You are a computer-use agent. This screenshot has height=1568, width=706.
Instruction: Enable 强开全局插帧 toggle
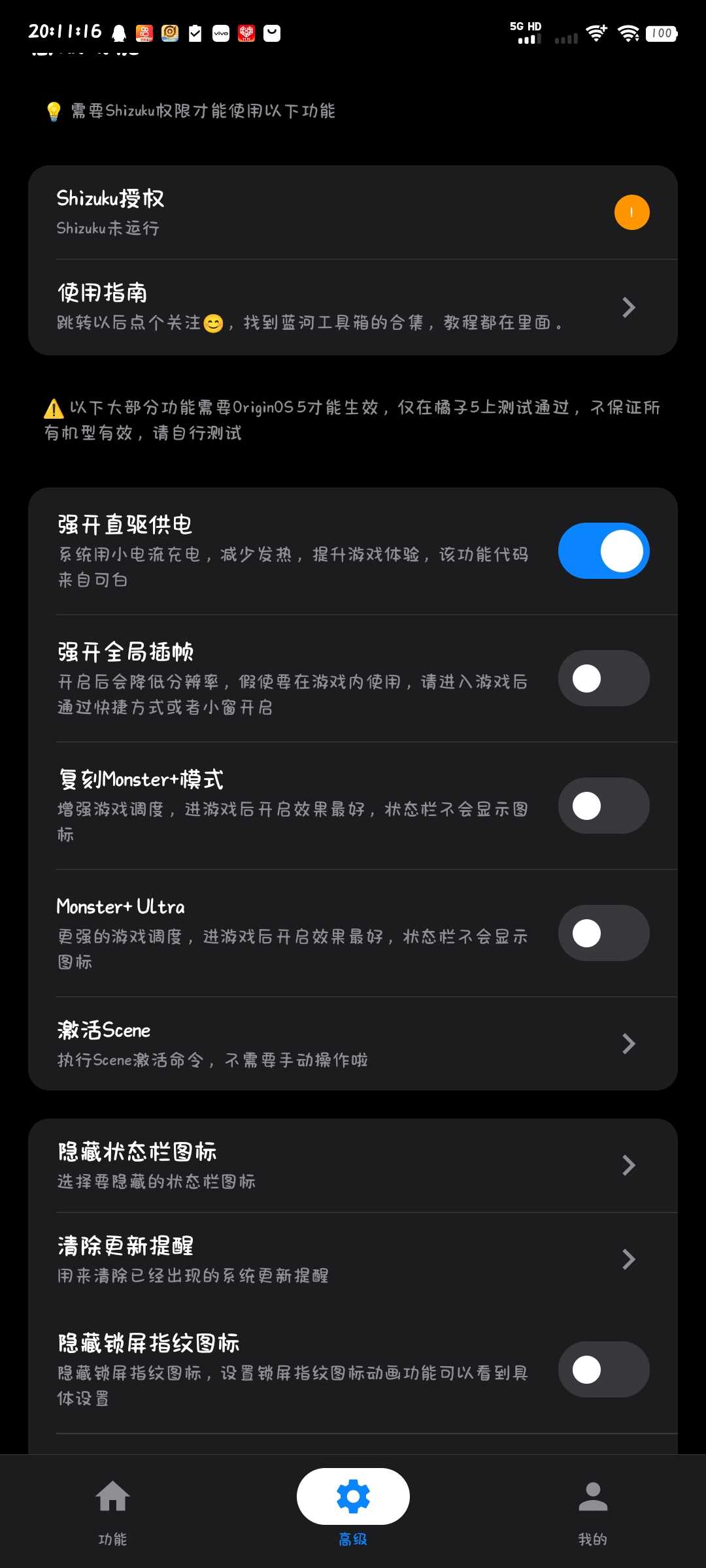[x=603, y=678]
